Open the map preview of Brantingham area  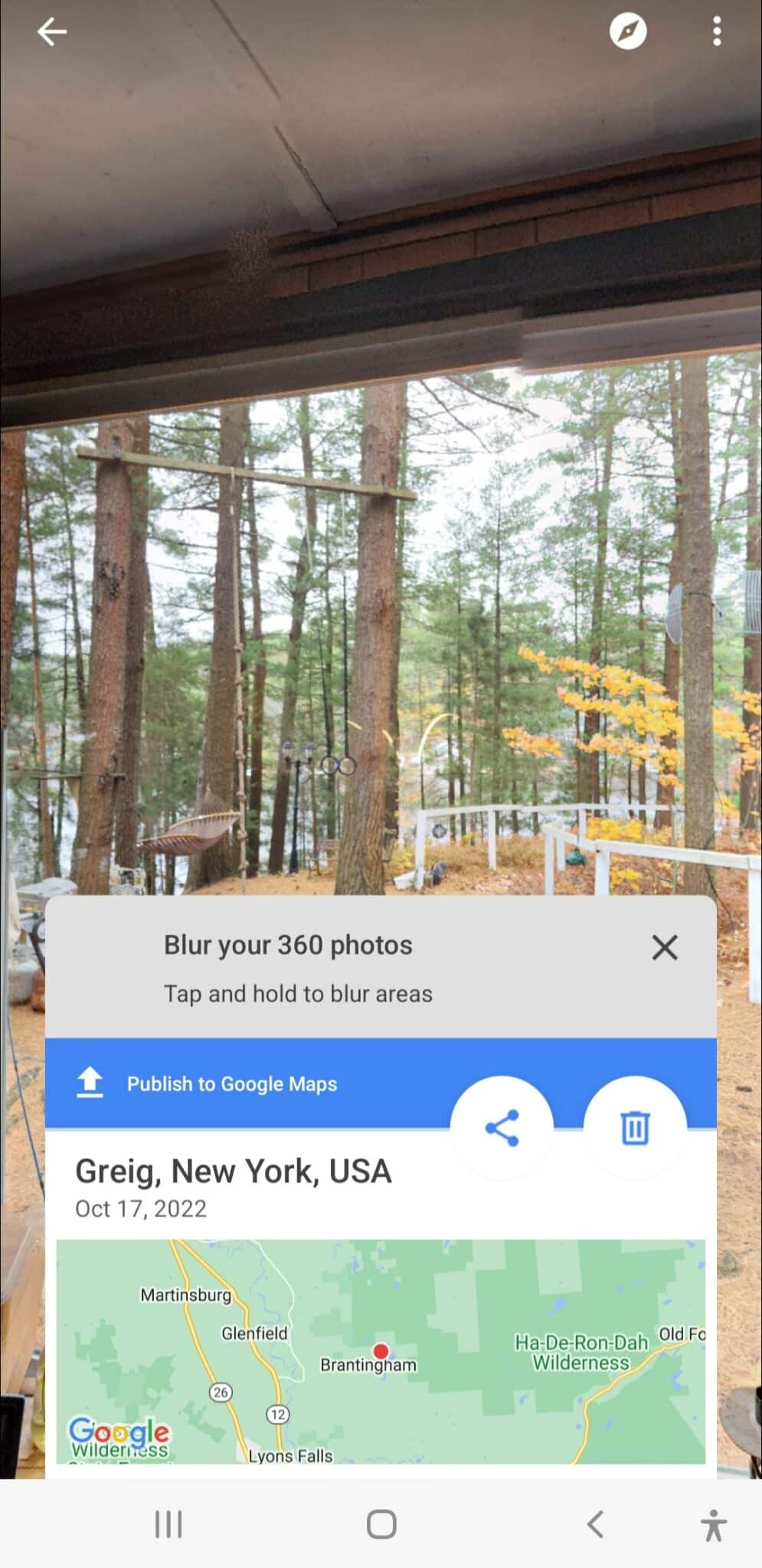[x=381, y=1351]
